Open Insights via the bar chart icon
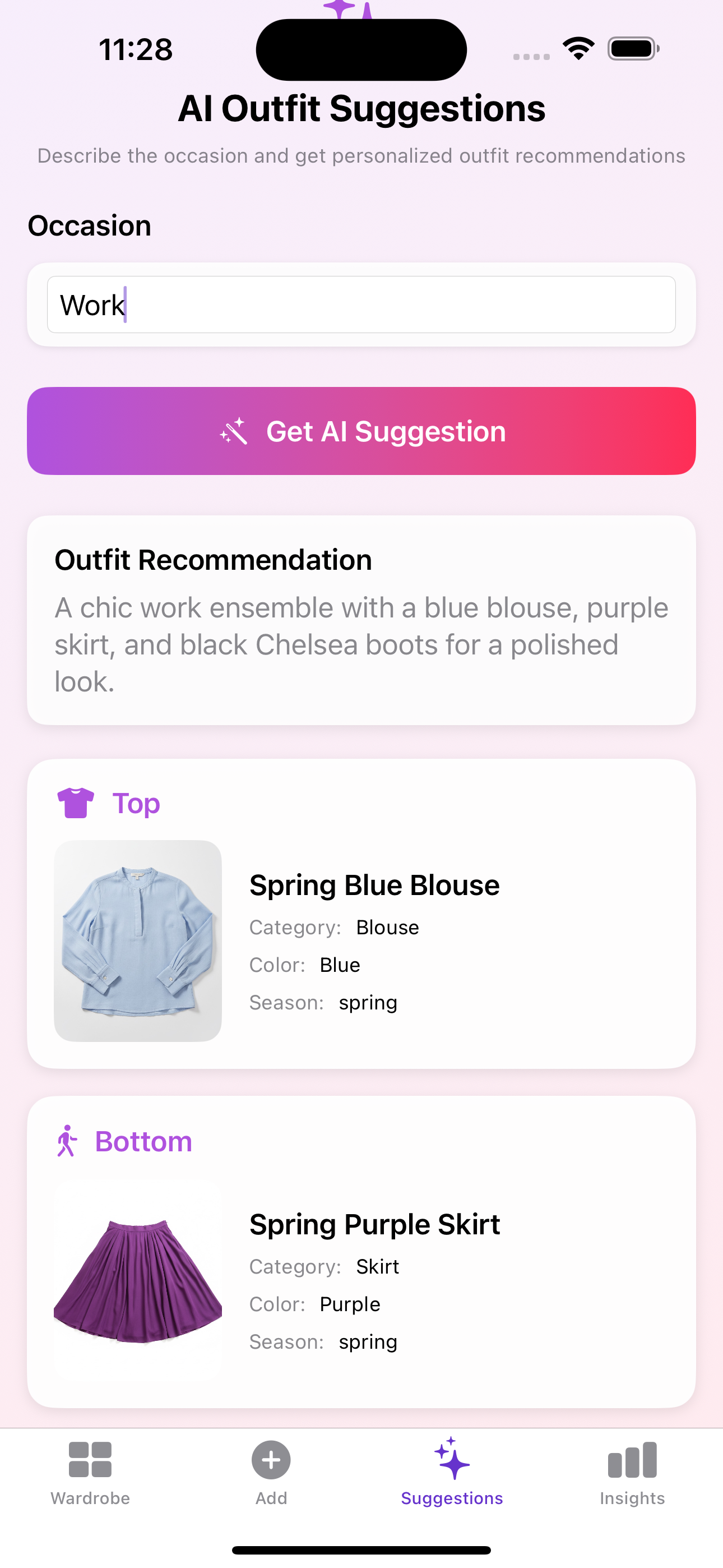Viewport: 723px width, 1568px height. click(632, 1460)
